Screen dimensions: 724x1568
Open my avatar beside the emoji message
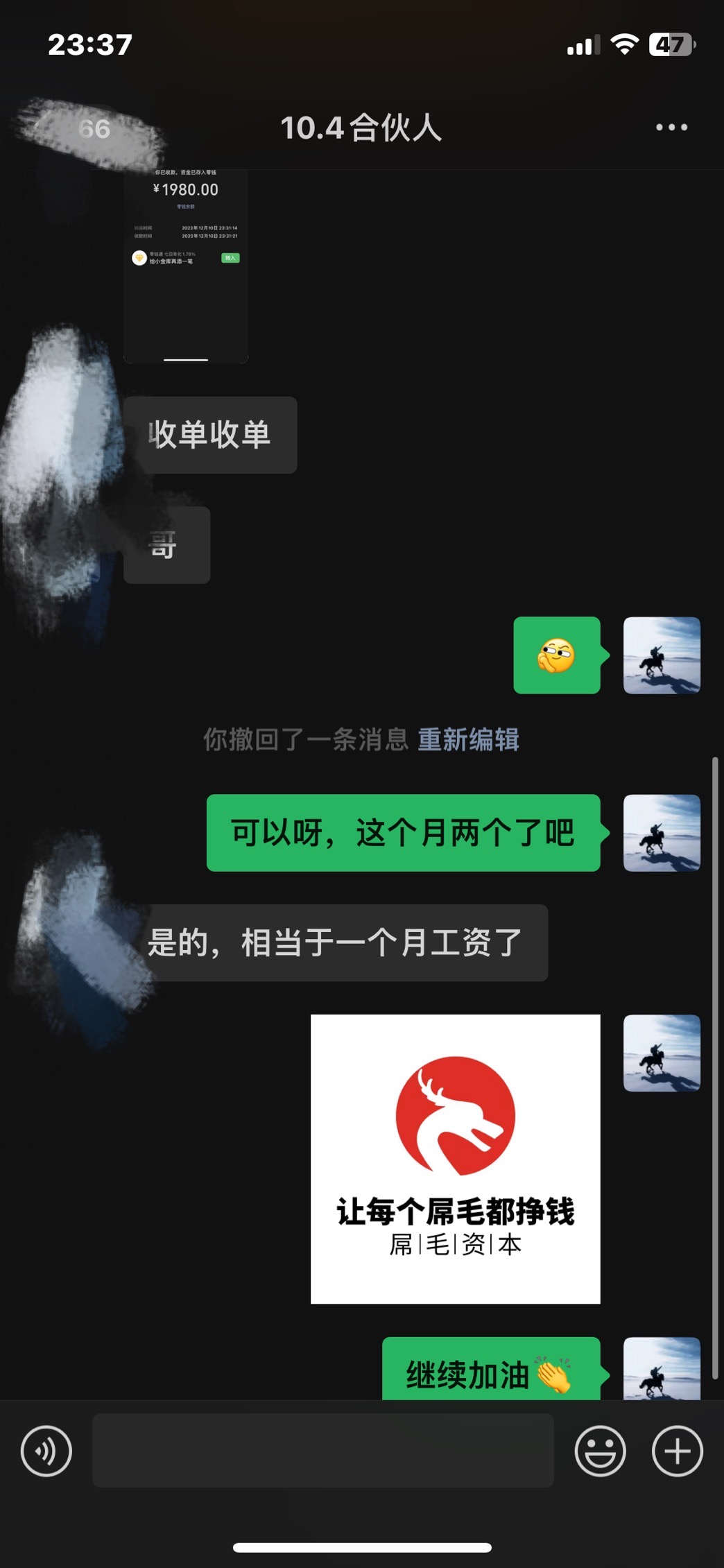pyautogui.click(x=662, y=655)
